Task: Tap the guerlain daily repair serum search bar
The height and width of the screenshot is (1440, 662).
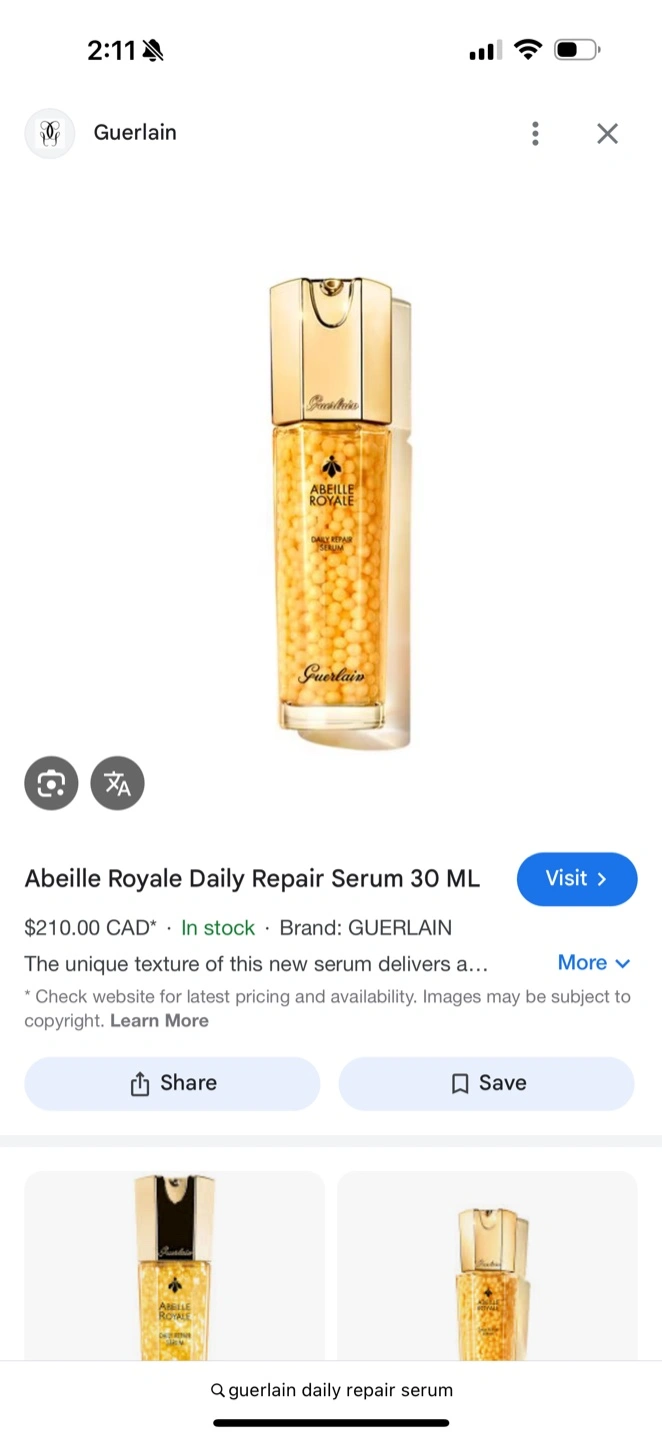Action: click(331, 1390)
